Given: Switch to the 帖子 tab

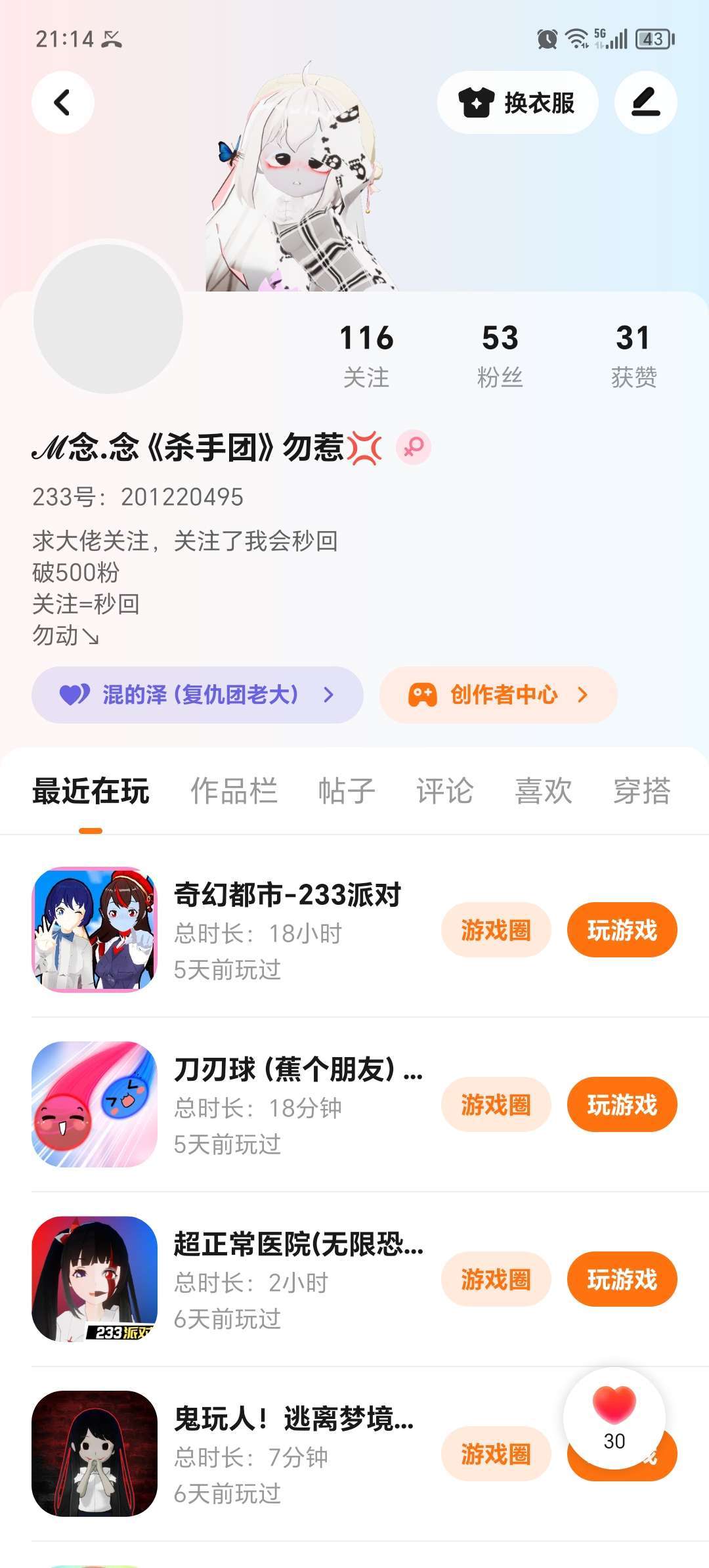Looking at the screenshot, I should (x=347, y=791).
